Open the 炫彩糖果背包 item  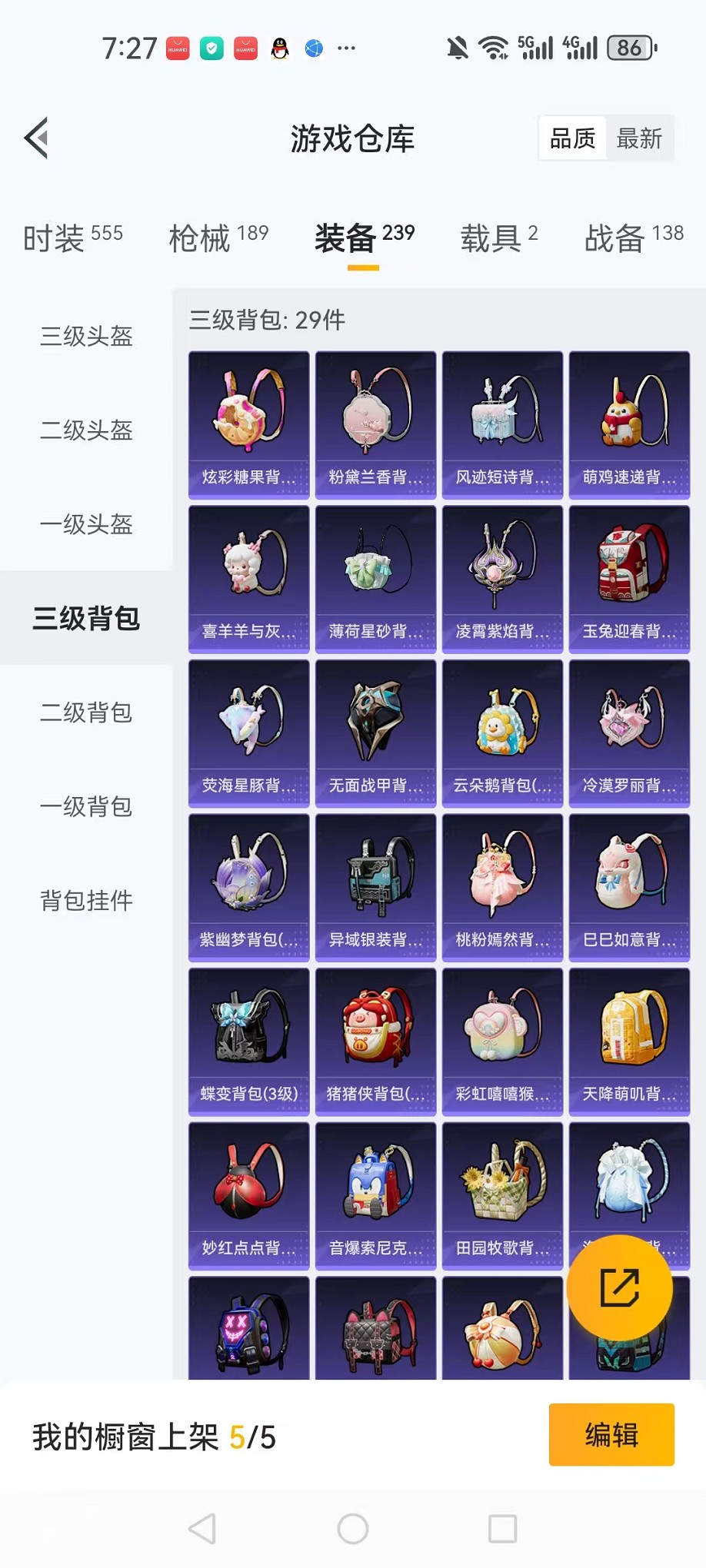[249, 425]
